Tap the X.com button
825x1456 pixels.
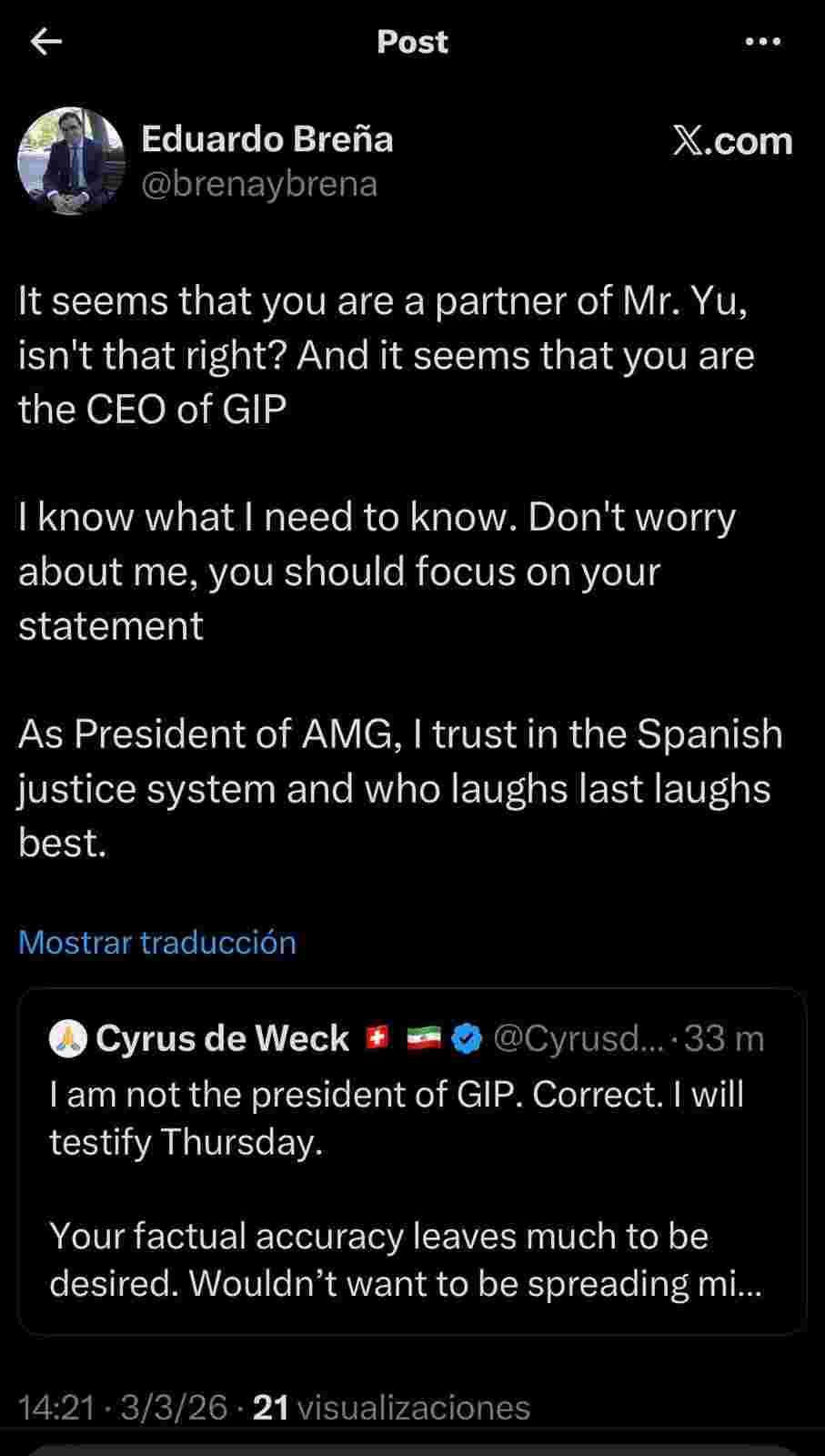pyautogui.click(x=732, y=141)
